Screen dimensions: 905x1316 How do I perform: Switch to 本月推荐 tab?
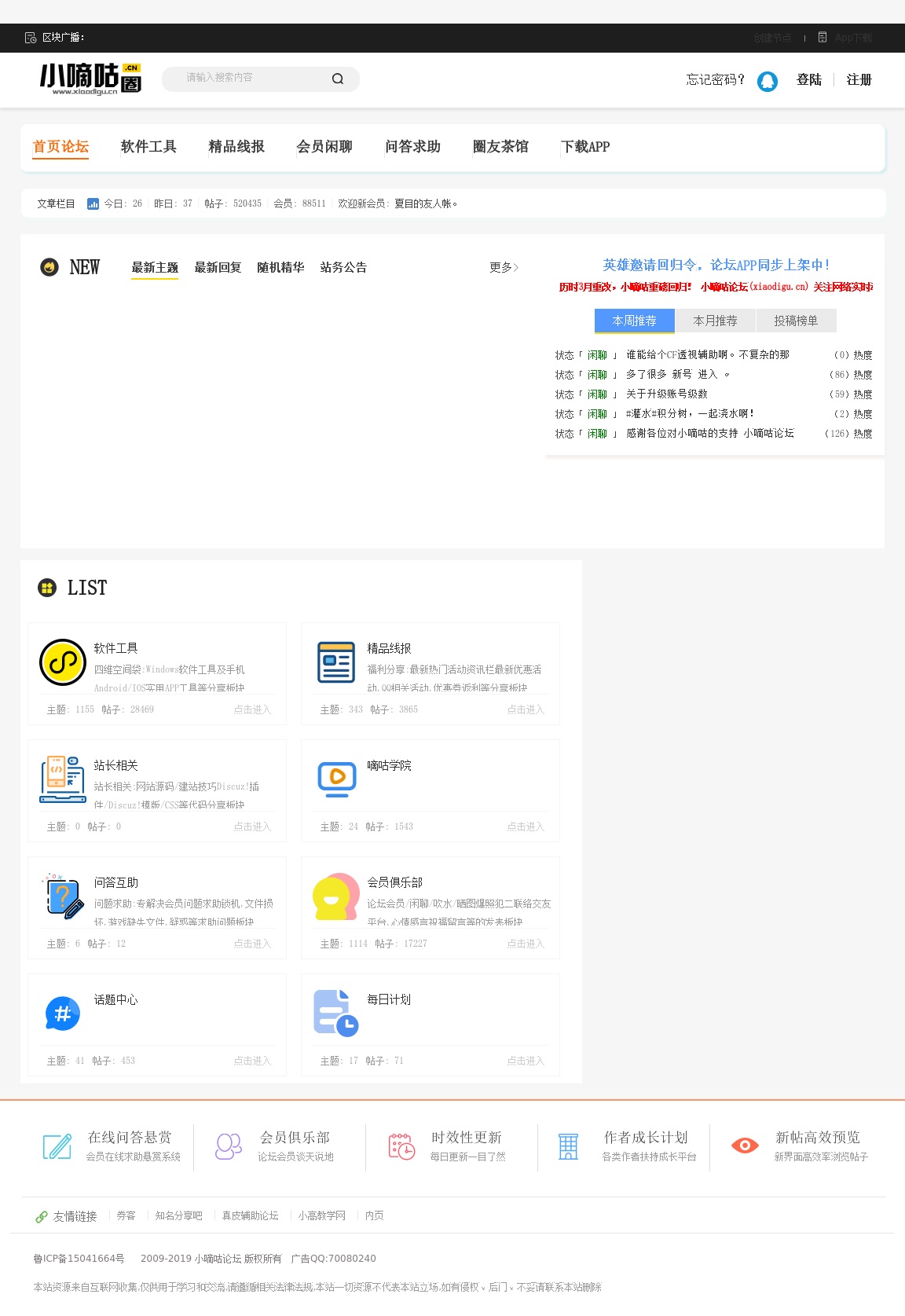[715, 321]
